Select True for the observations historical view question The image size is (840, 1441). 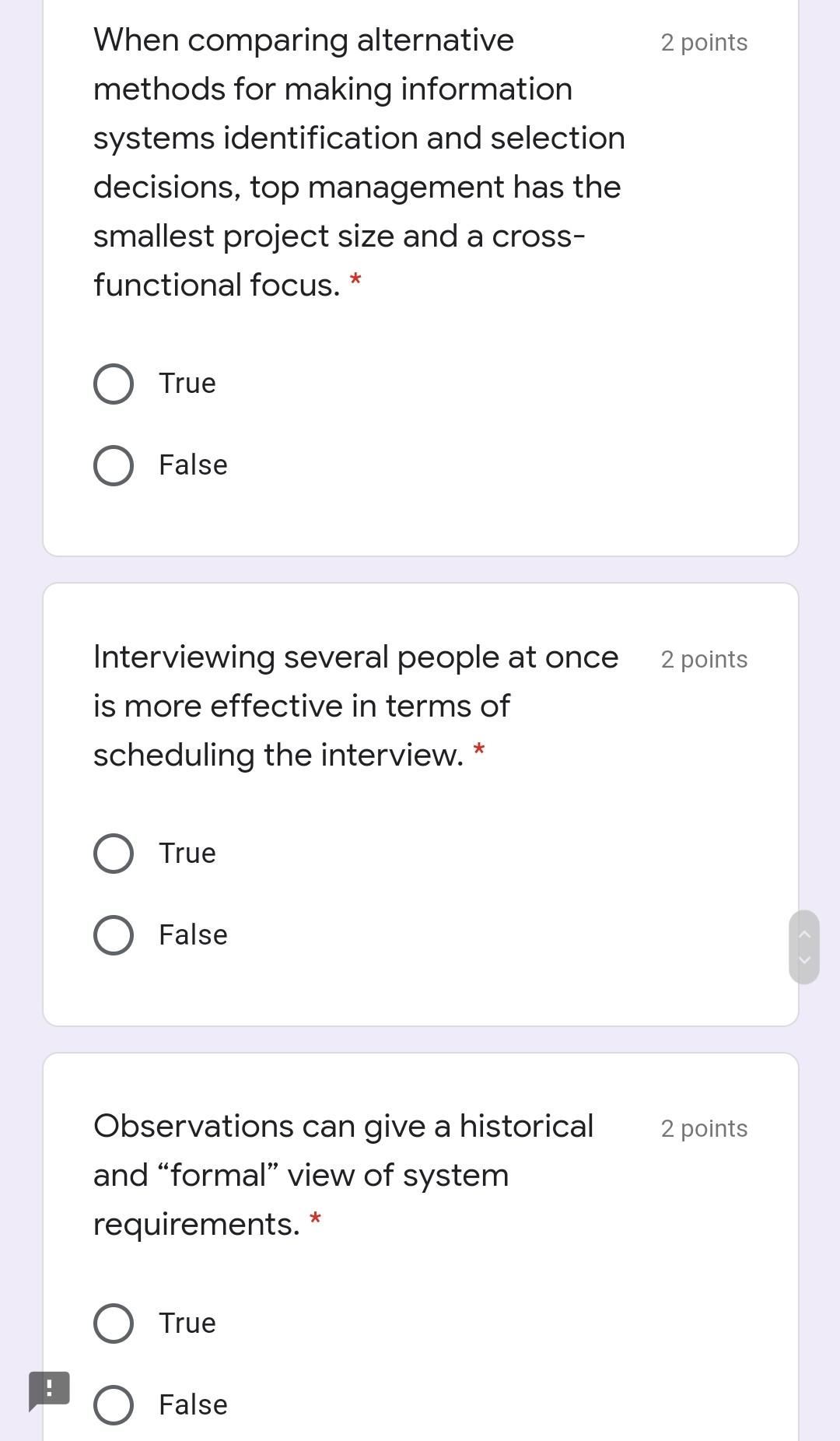pyautogui.click(x=113, y=1322)
